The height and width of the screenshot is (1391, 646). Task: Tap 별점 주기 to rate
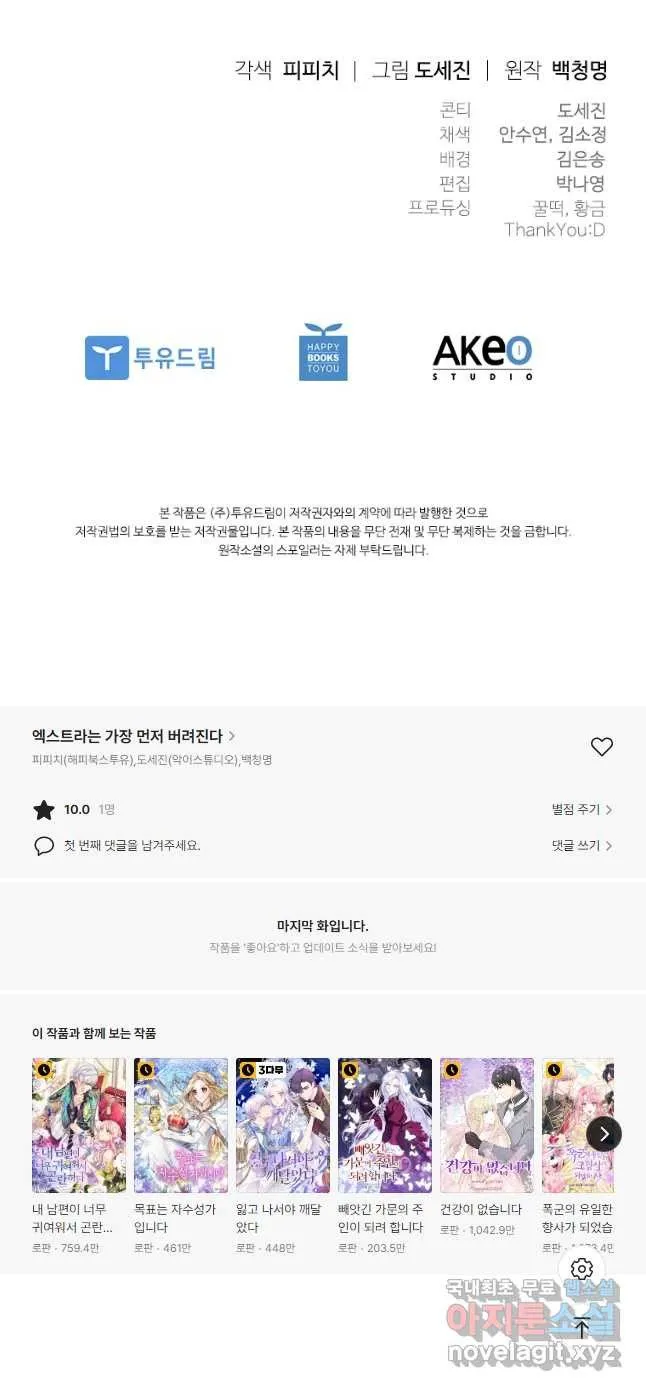point(581,810)
